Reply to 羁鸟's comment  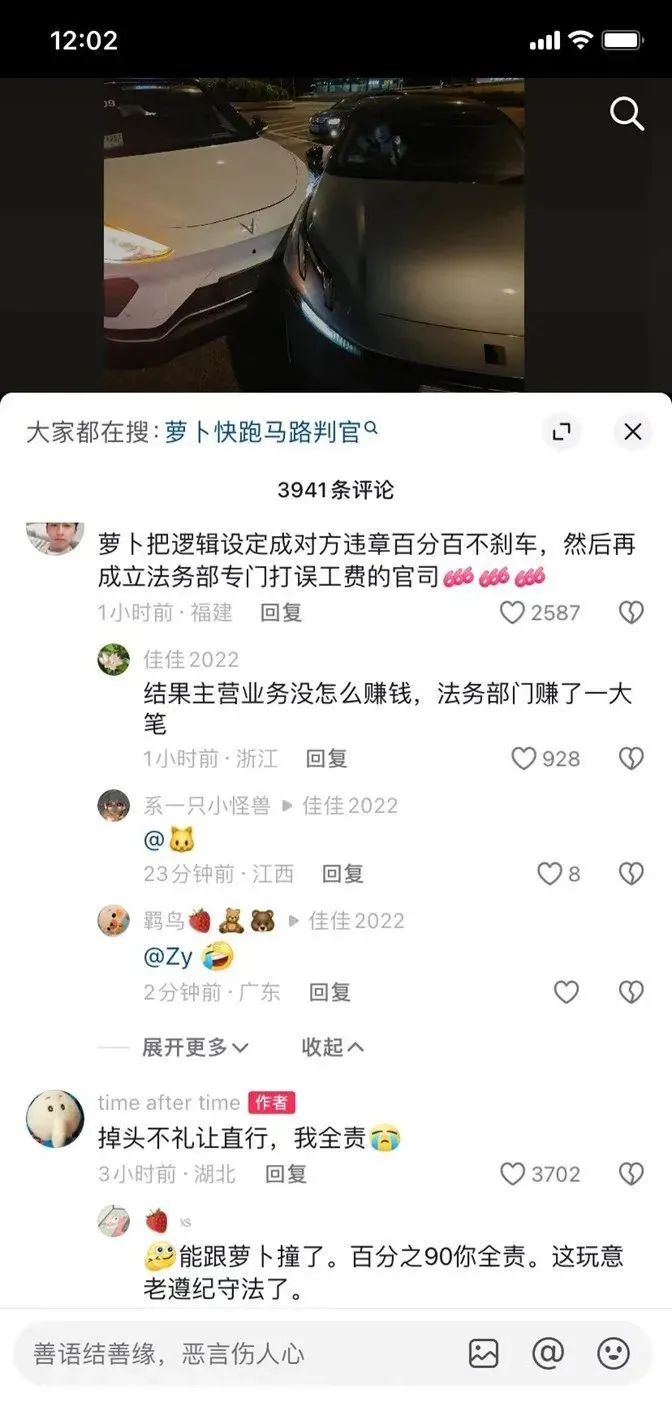pos(329,992)
